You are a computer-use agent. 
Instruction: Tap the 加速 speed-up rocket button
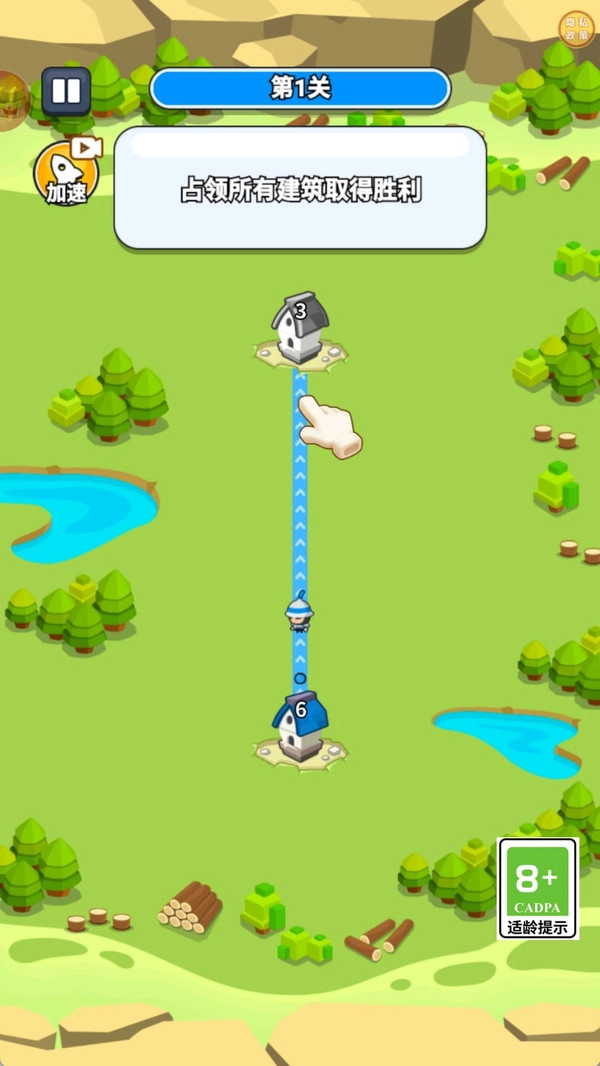(67, 172)
